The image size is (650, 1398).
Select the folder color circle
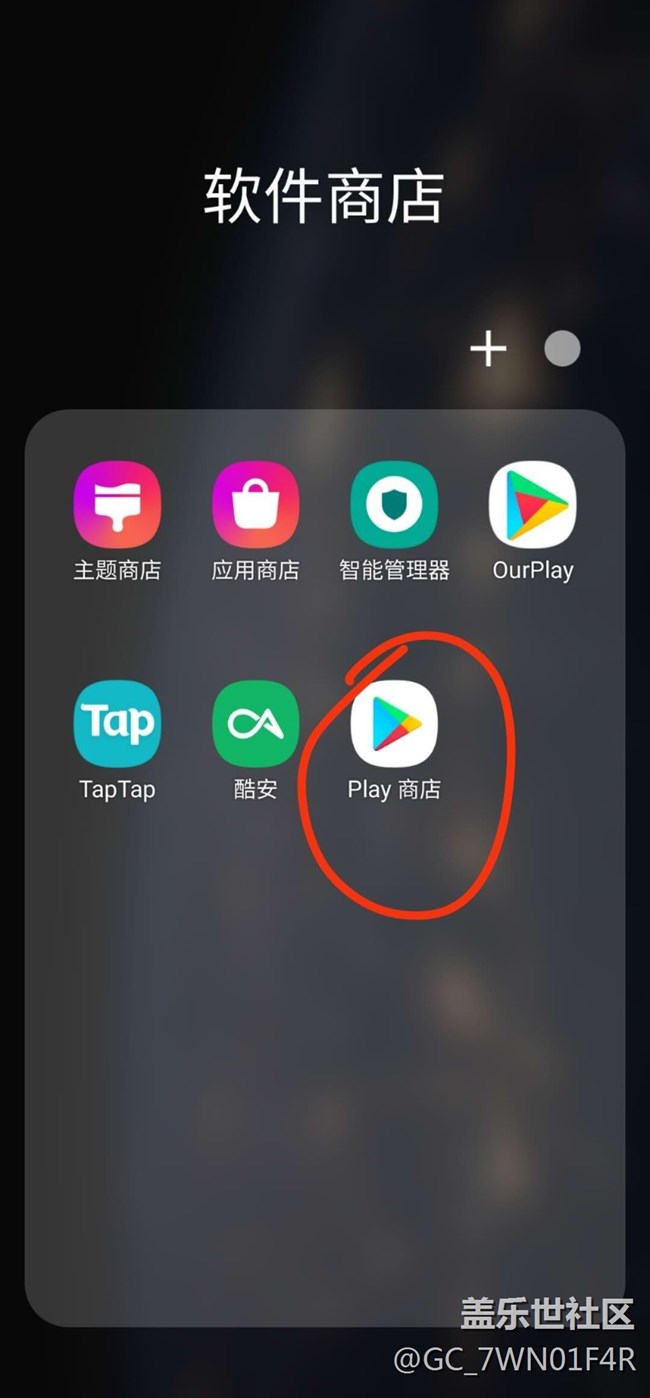click(x=562, y=349)
